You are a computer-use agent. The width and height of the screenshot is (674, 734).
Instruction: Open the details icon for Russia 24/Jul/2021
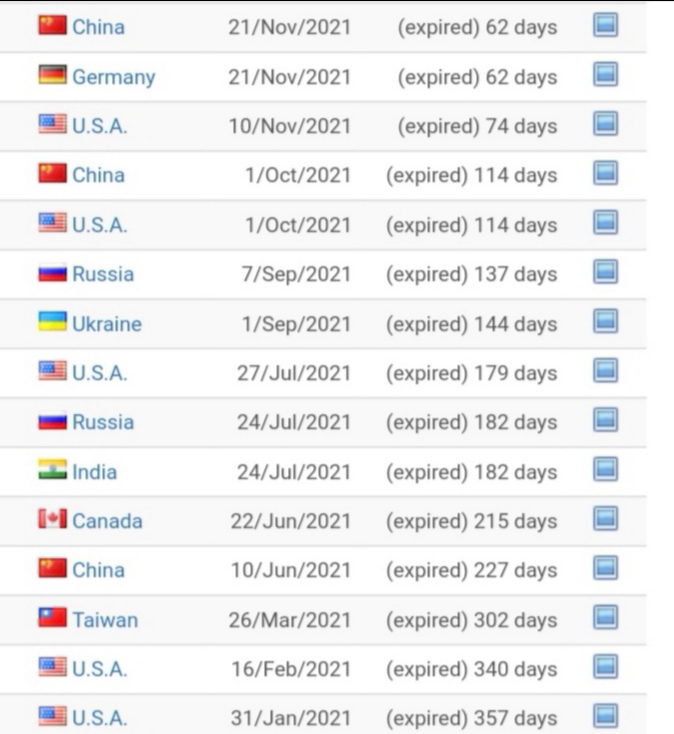click(x=605, y=421)
